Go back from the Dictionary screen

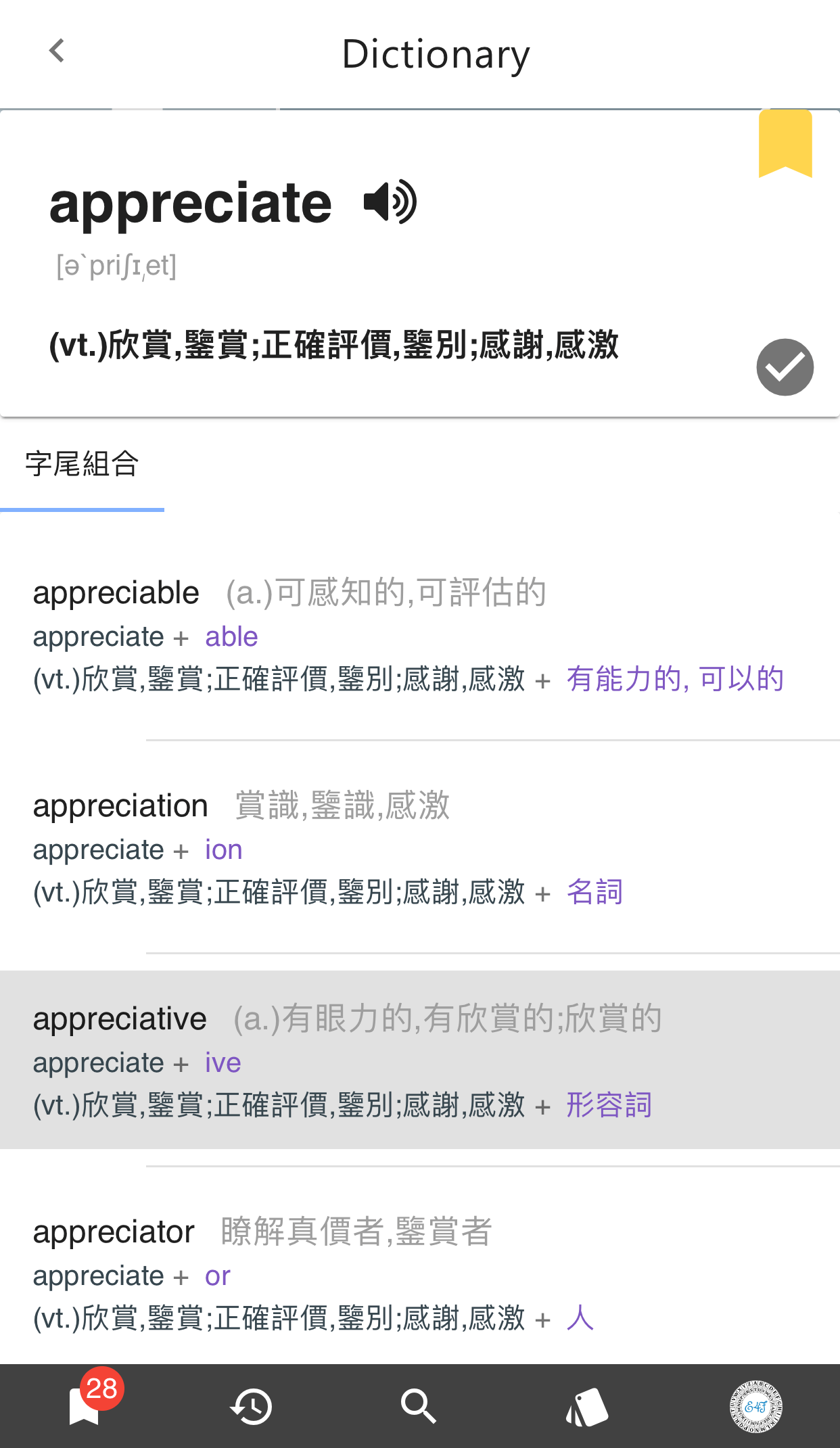point(57,51)
